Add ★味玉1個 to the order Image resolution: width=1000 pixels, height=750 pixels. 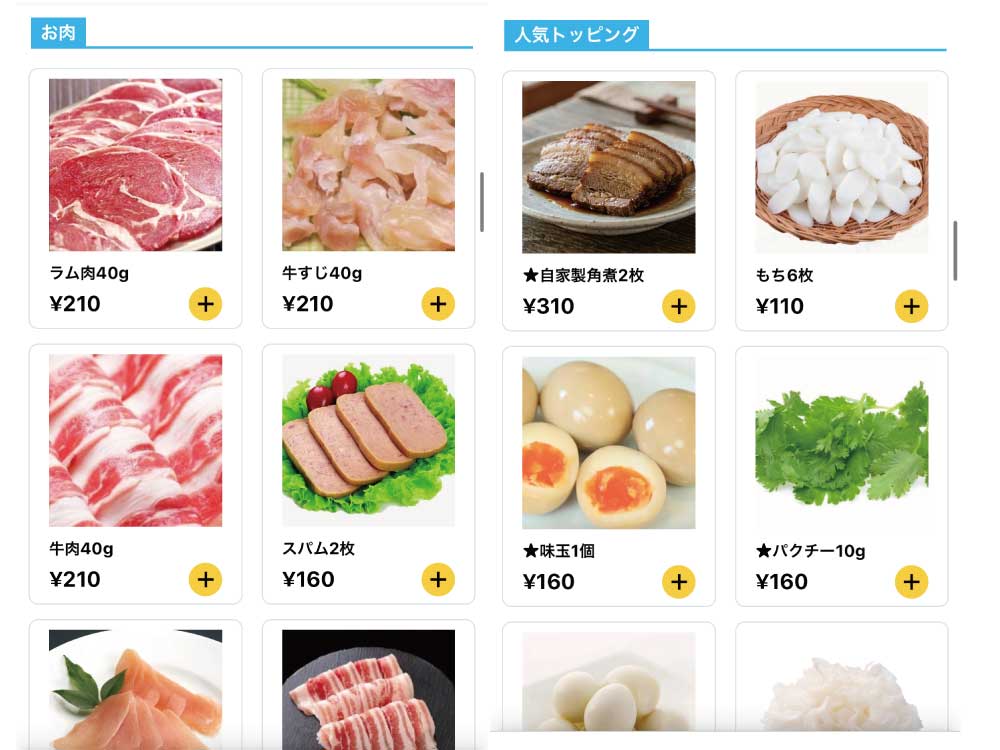coord(678,581)
